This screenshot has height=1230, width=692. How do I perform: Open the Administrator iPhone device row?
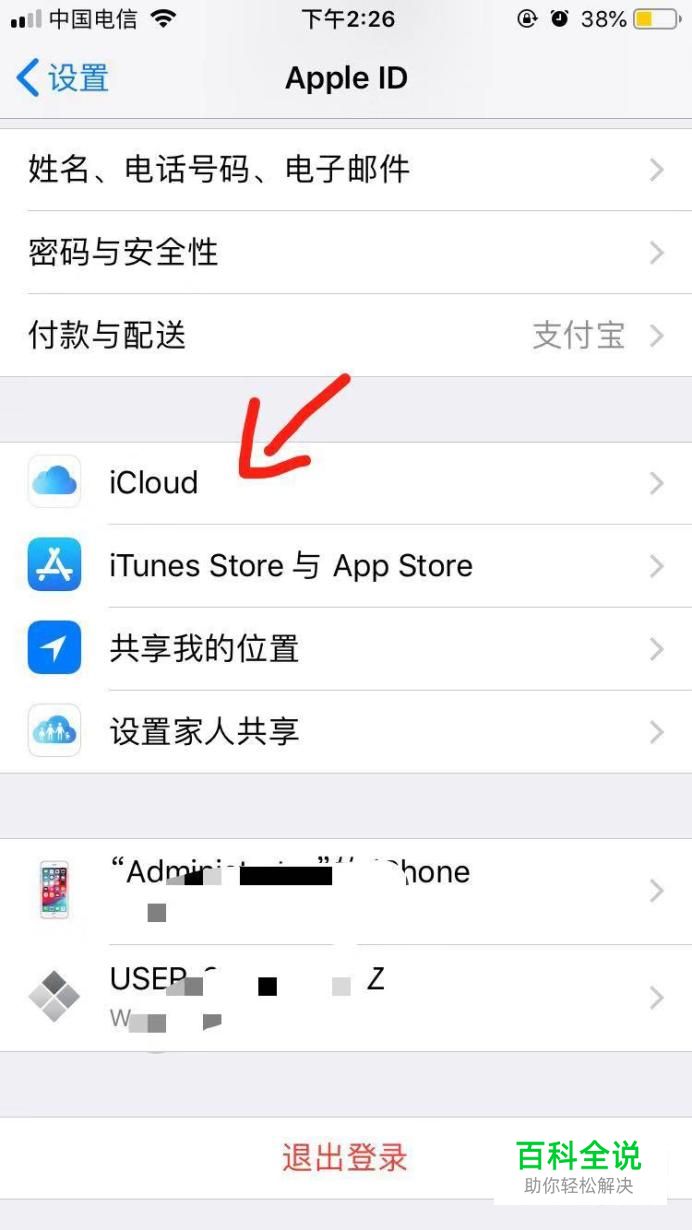346,890
